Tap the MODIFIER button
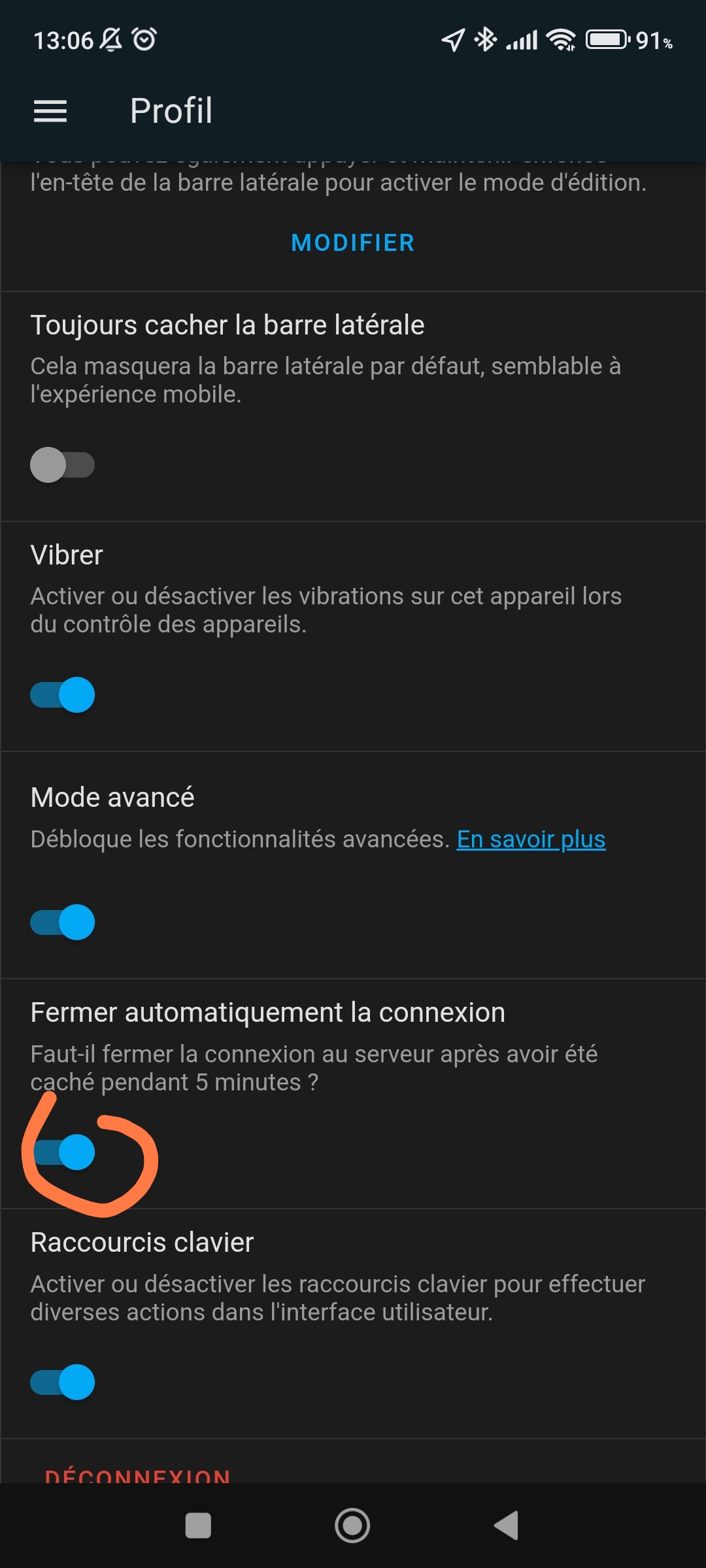This screenshot has height=1568, width=706. [353, 243]
